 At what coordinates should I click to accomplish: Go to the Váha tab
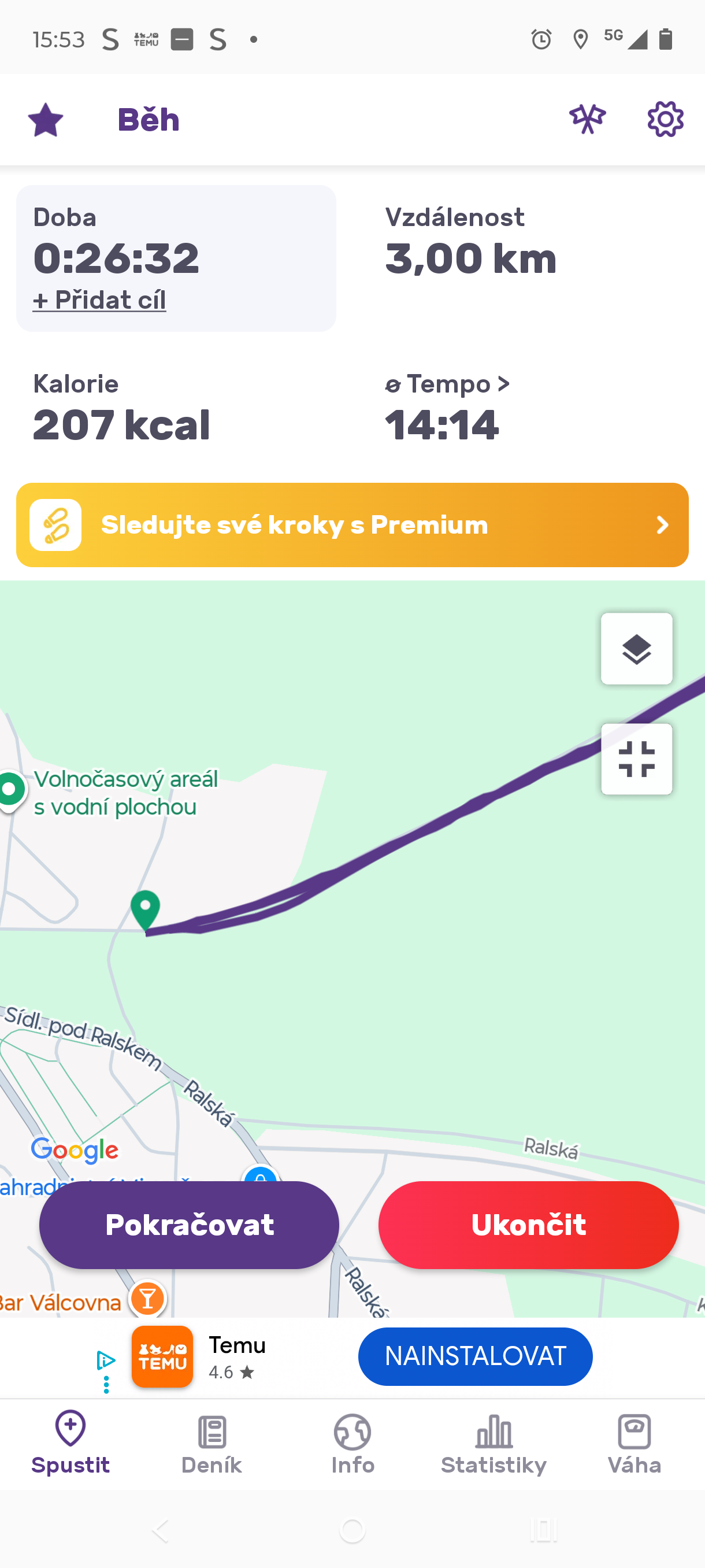(634, 1444)
